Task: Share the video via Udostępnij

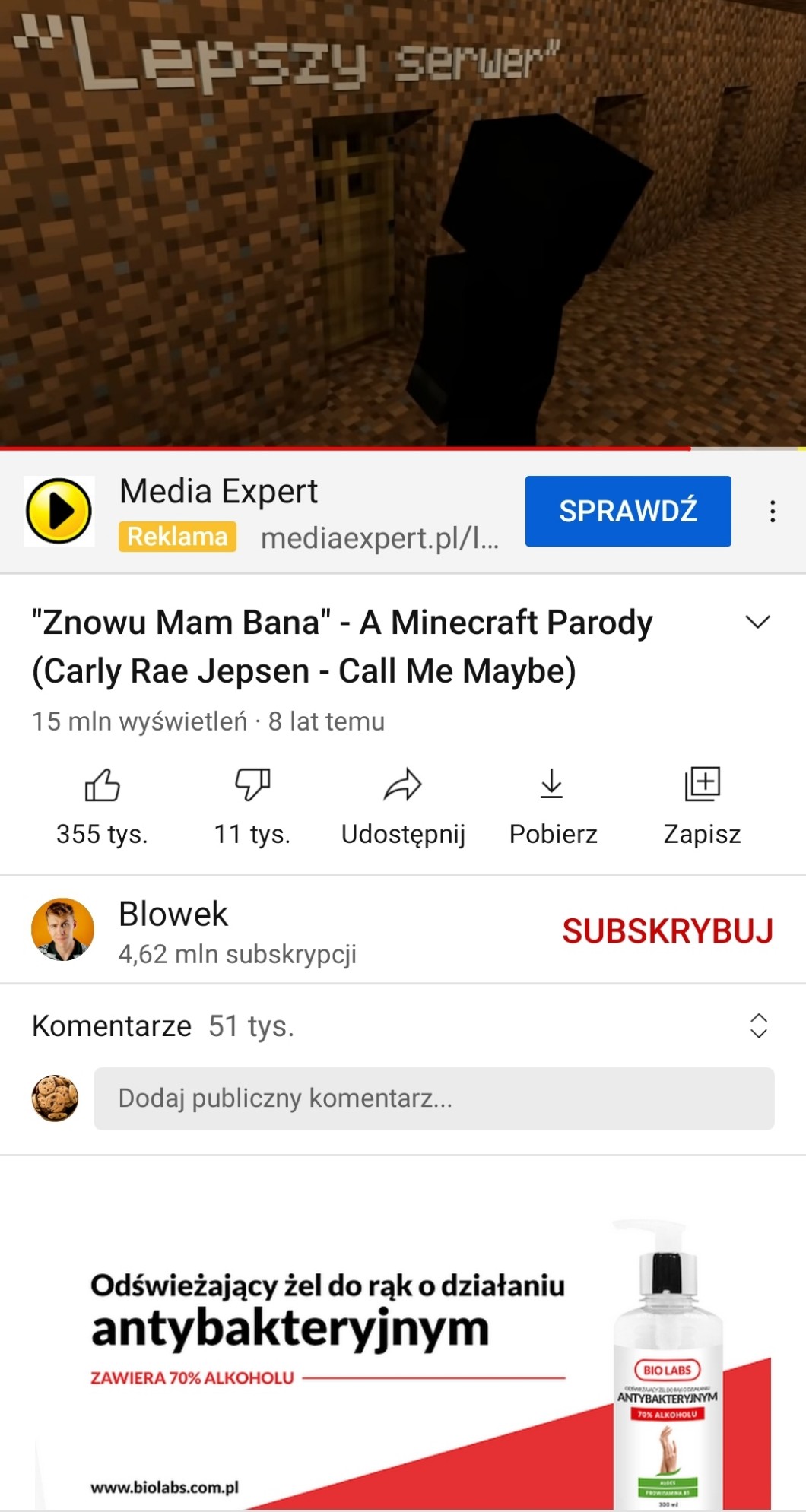Action: 402,804
